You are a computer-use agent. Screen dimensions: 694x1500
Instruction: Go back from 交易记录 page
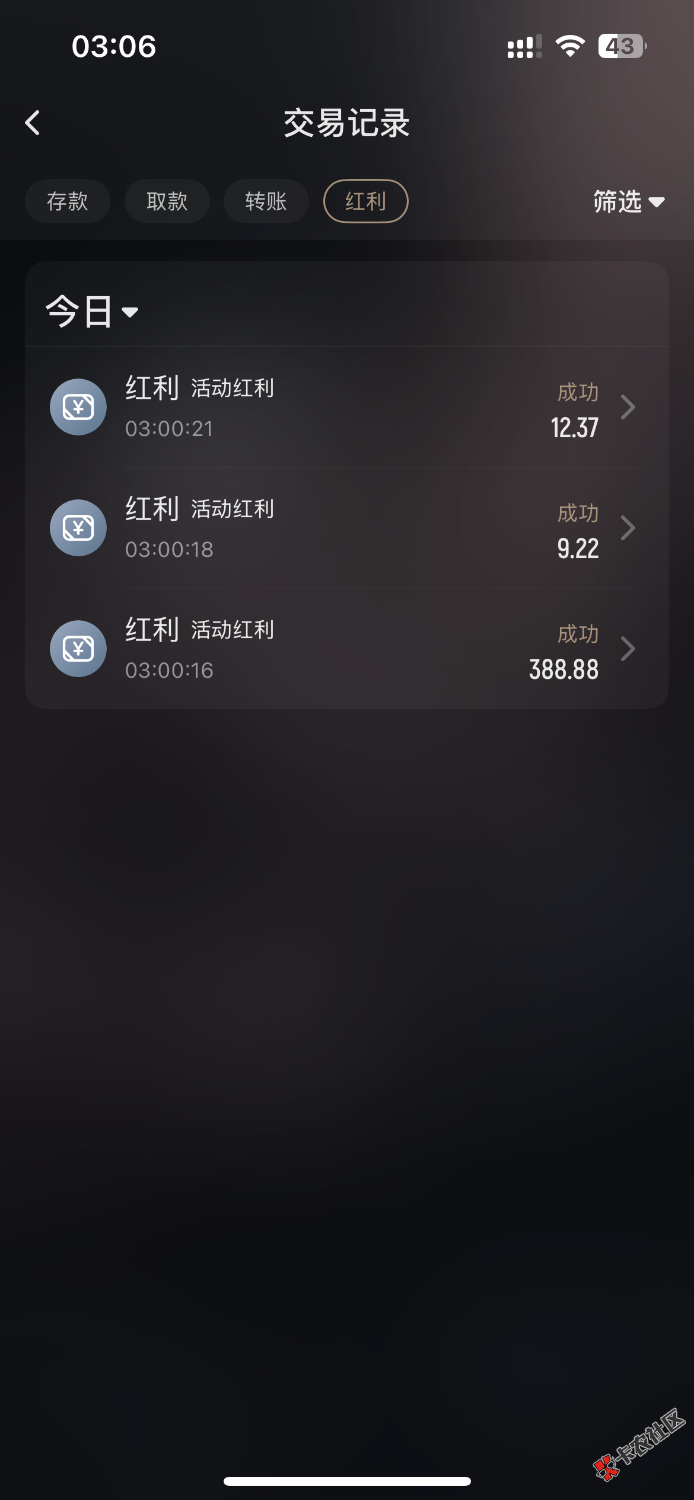pyautogui.click(x=33, y=123)
